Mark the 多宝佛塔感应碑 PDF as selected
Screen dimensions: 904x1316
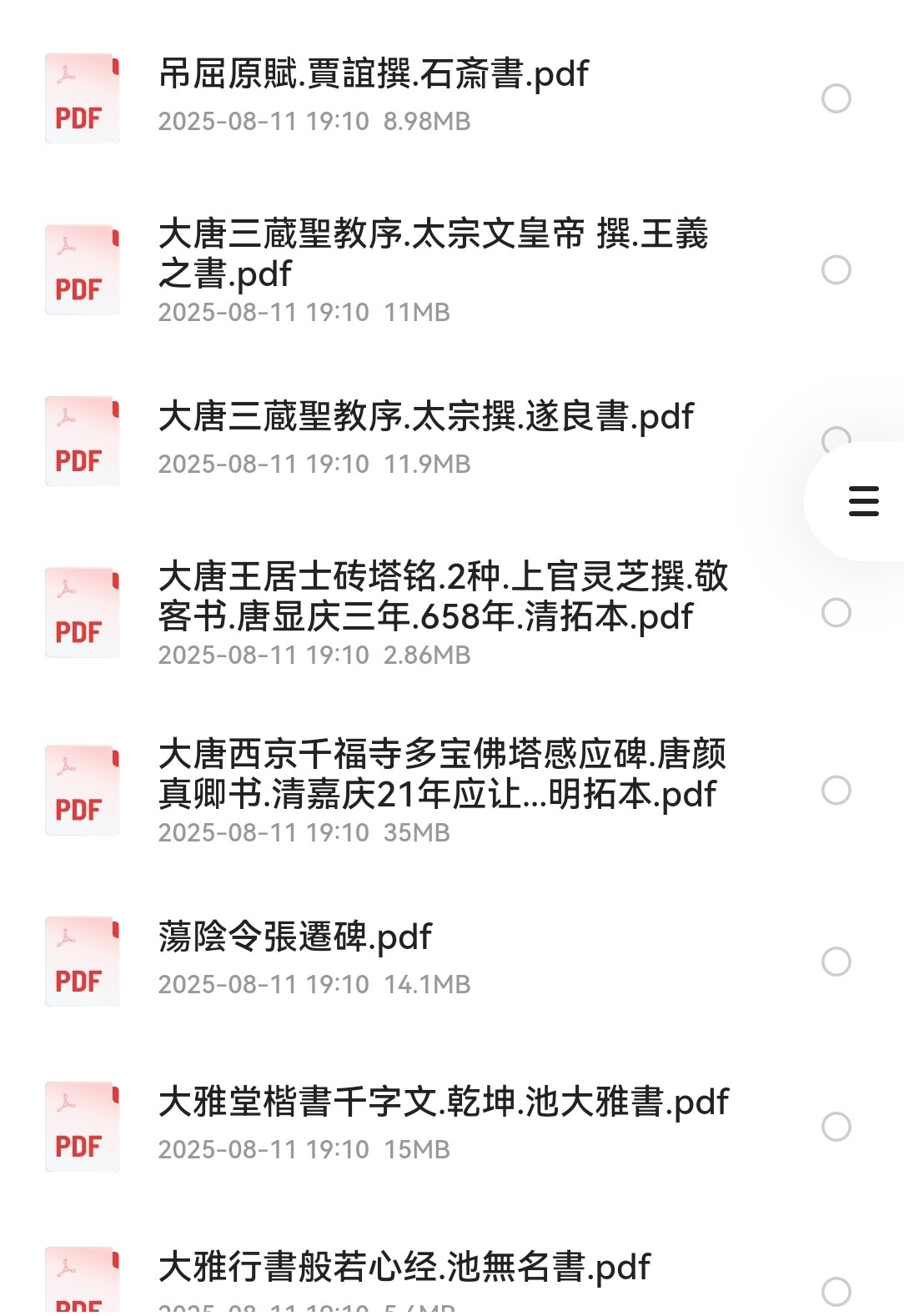[836, 791]
